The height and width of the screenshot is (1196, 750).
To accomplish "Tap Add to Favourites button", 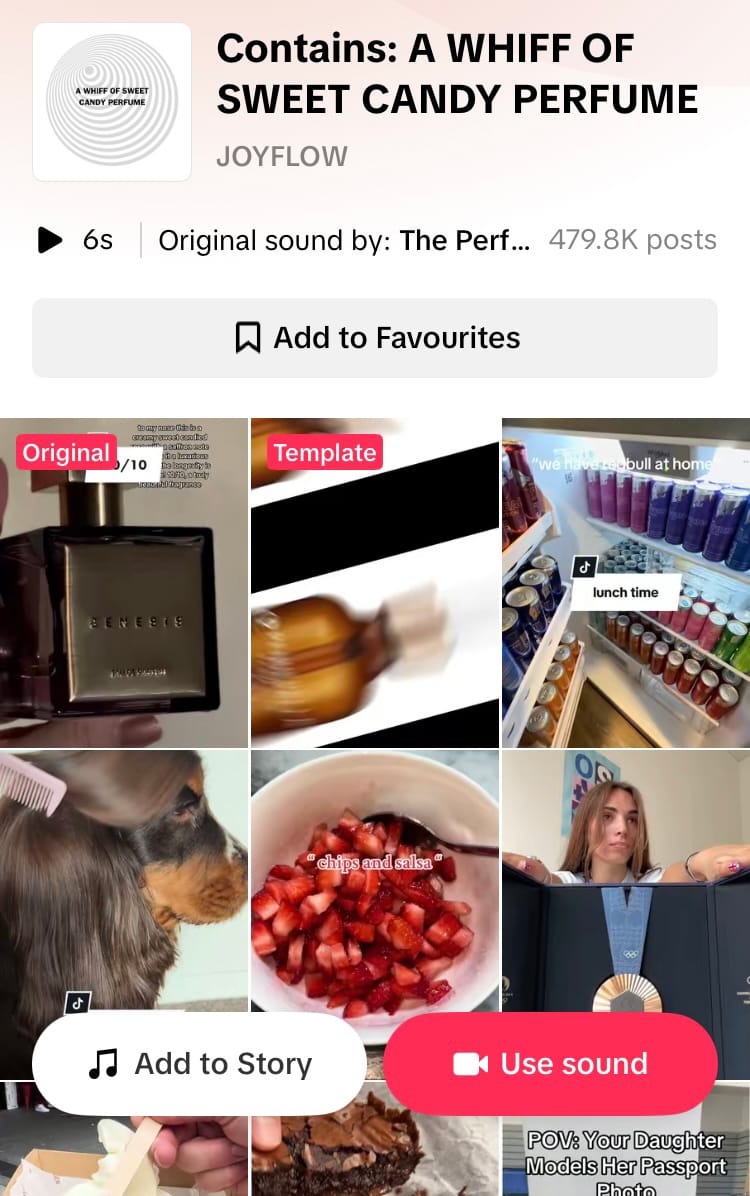I will 375,338.
